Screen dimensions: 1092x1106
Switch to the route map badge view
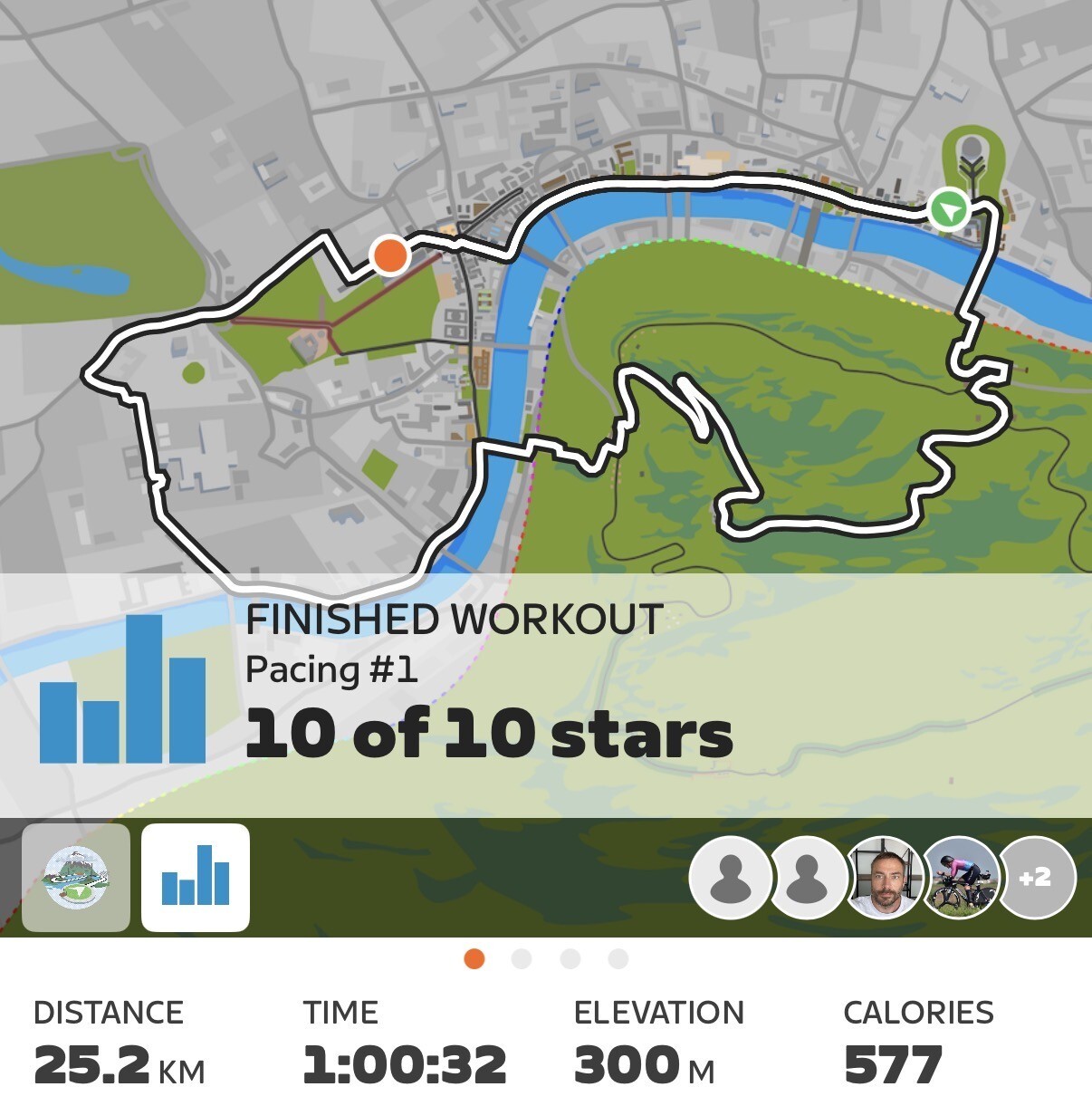coord(76,878)
